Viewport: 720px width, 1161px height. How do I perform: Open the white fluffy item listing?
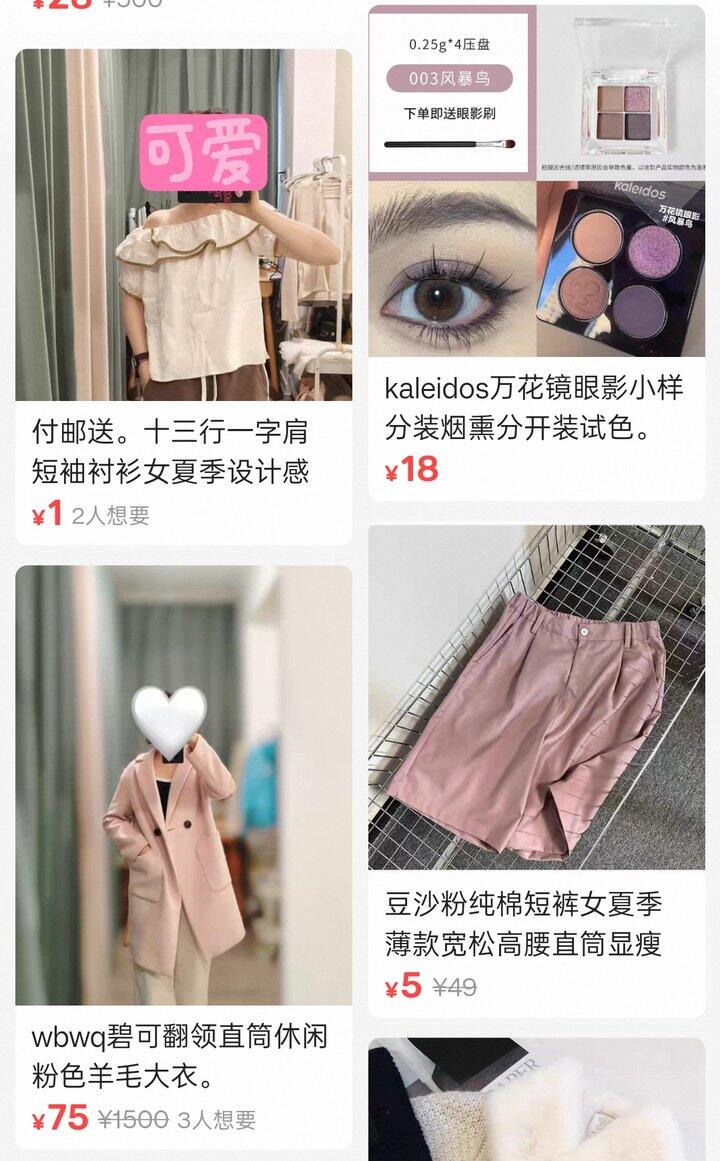pyautogui.click(x=536, y=1100)
